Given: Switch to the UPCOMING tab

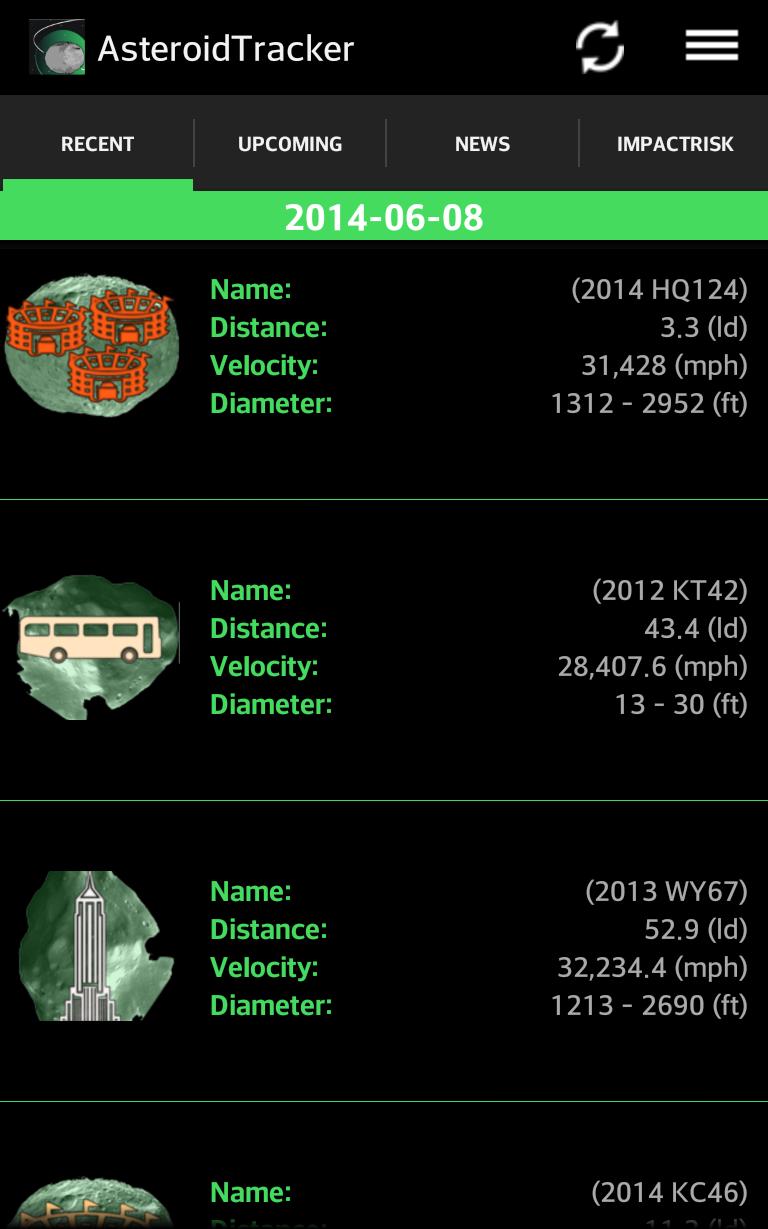Looking at the screenshot, I should [x=289, y=143].
